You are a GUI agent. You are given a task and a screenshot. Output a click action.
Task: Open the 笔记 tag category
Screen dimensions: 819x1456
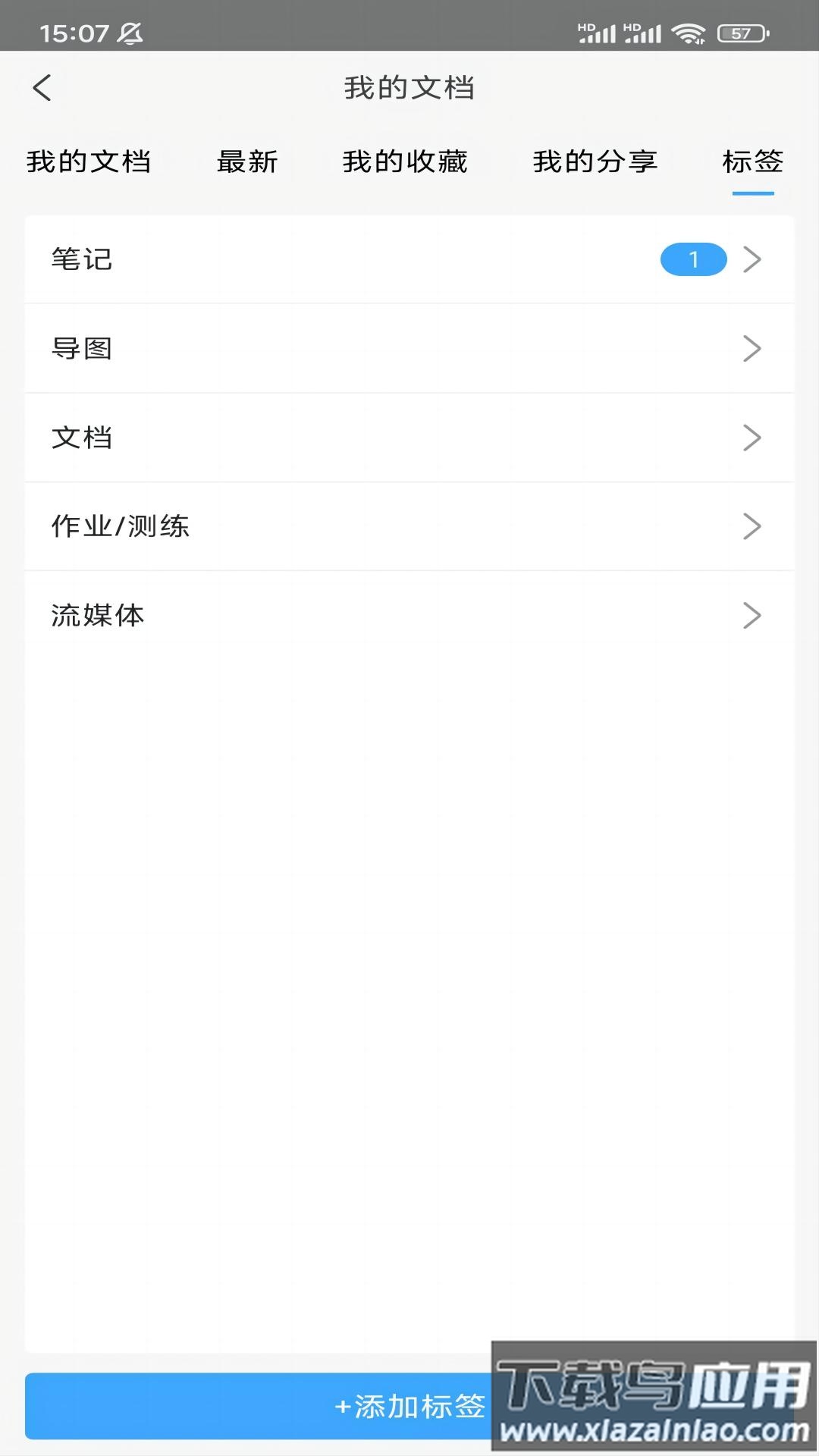pos(303,259)
